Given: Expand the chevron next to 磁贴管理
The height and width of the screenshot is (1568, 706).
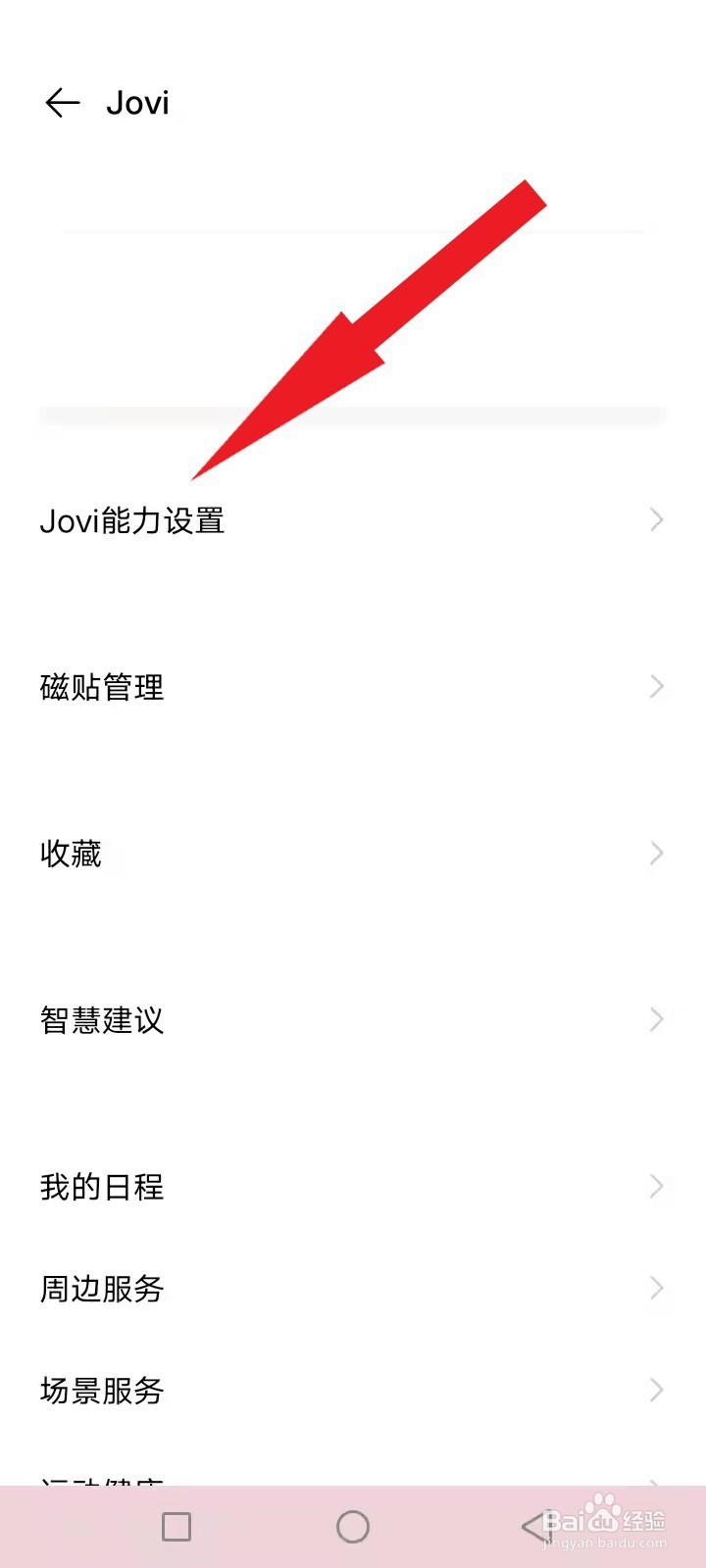Looking at the screenshot, I should pos(655,686).
